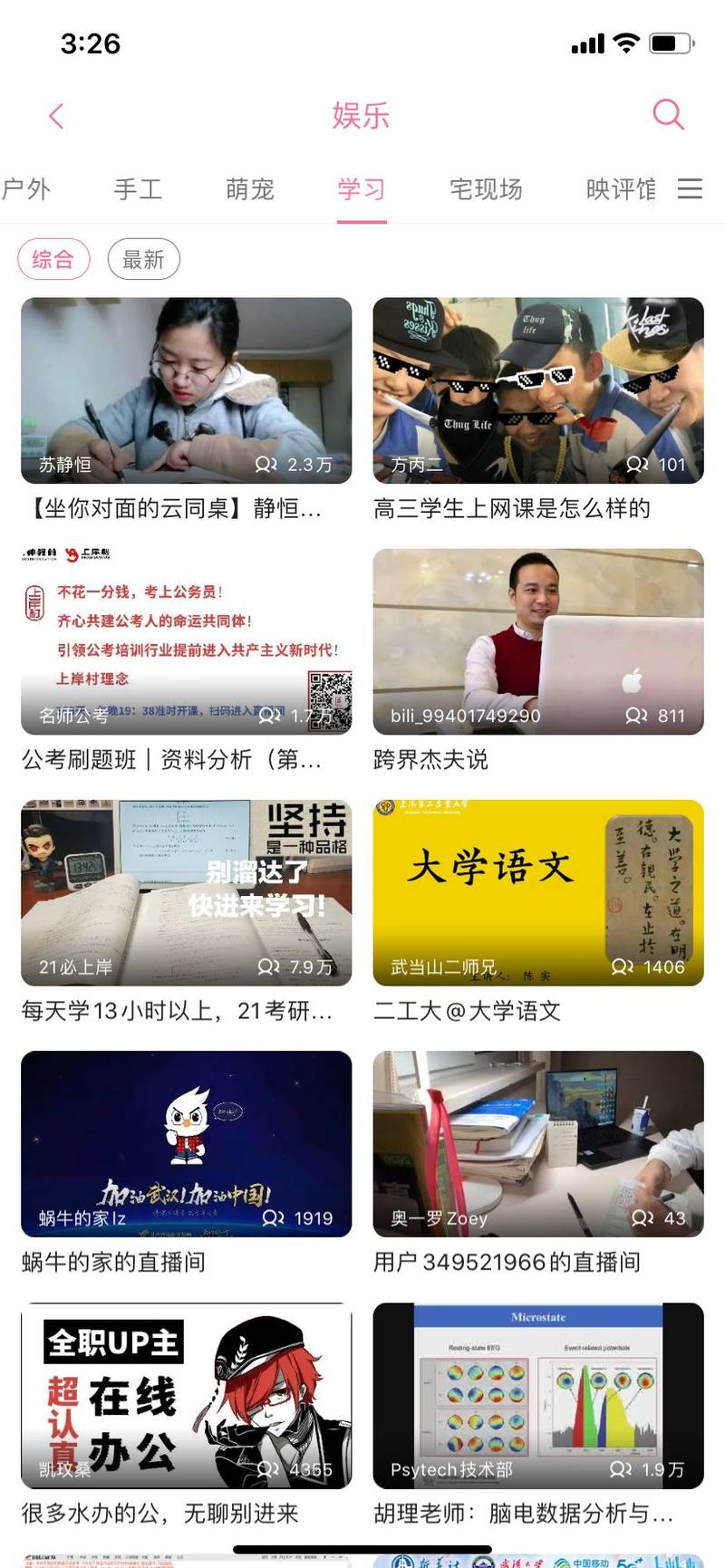Screen dimensions: 725x1568
Task: Switch to the 宅现场 tab
Action: (486, 189)
